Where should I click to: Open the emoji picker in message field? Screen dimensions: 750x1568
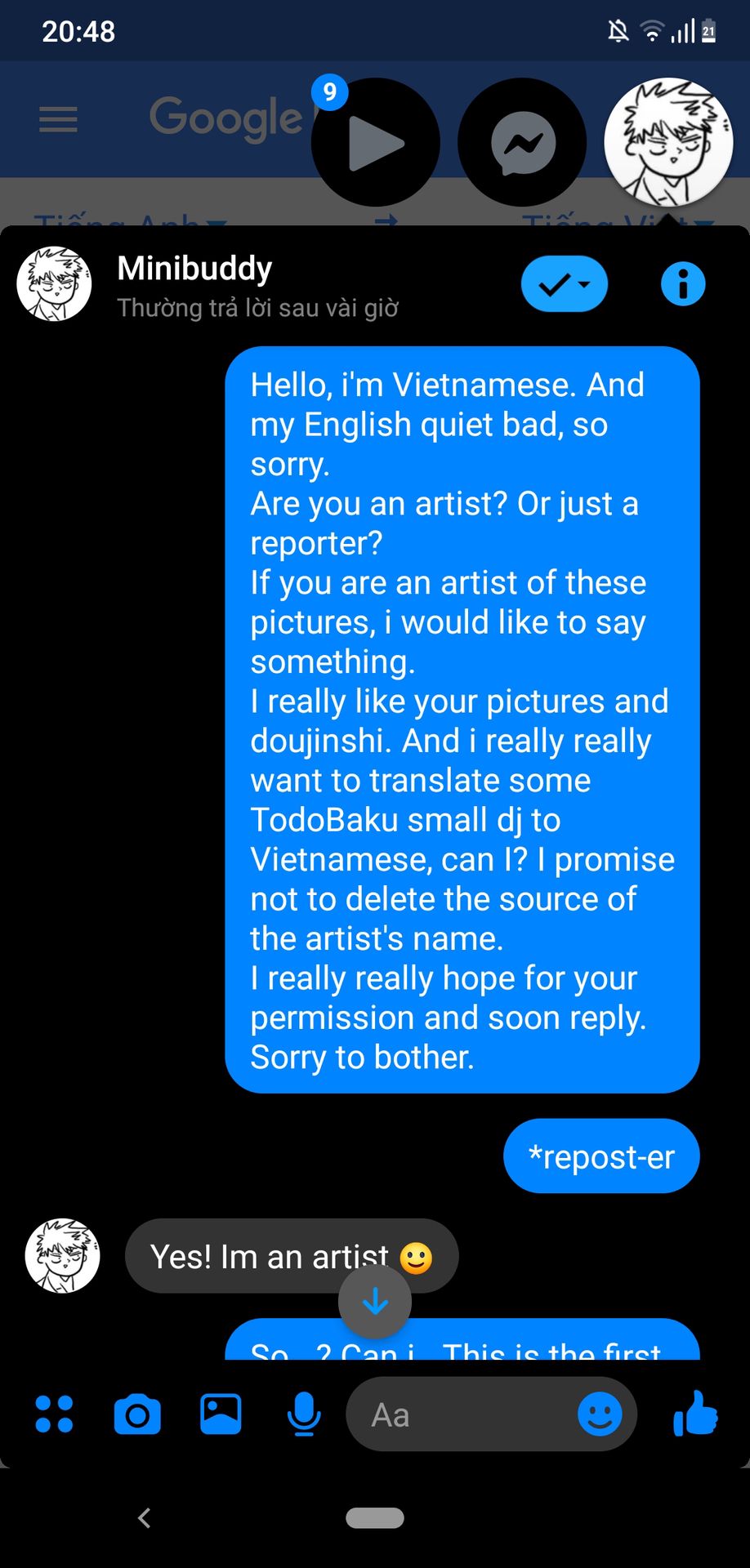[x=600, y=1414]
